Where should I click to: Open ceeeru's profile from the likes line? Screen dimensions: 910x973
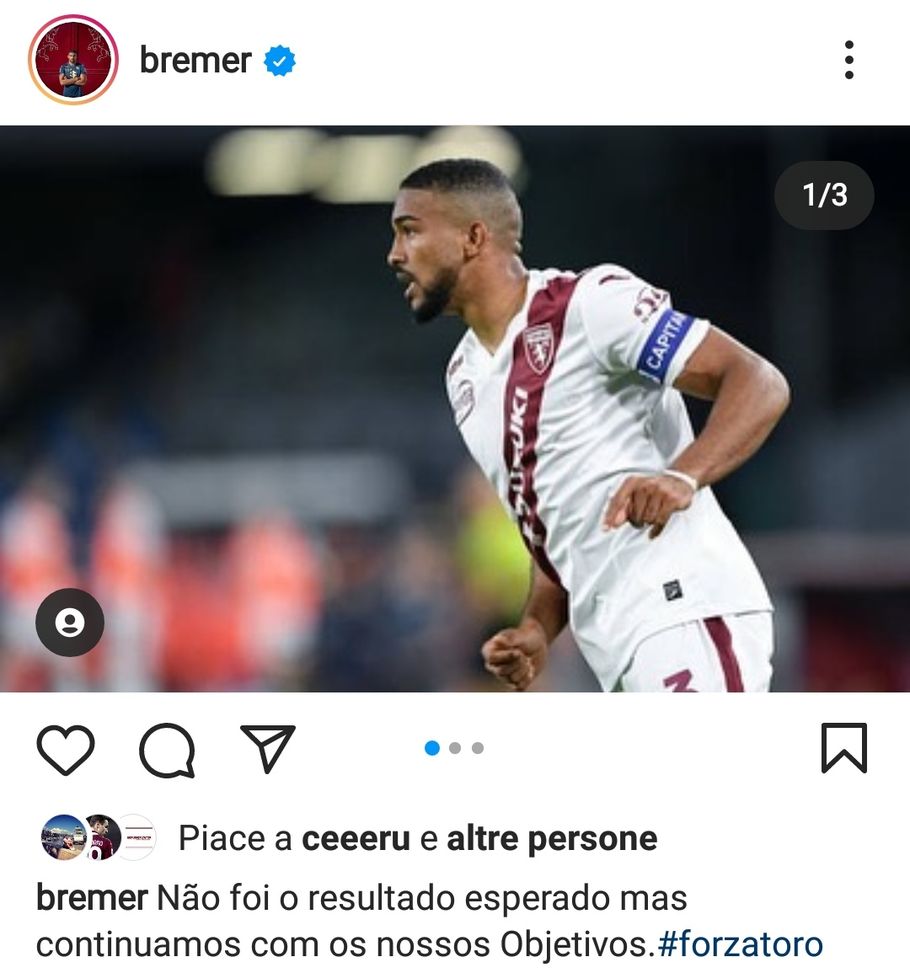(357, 839)
